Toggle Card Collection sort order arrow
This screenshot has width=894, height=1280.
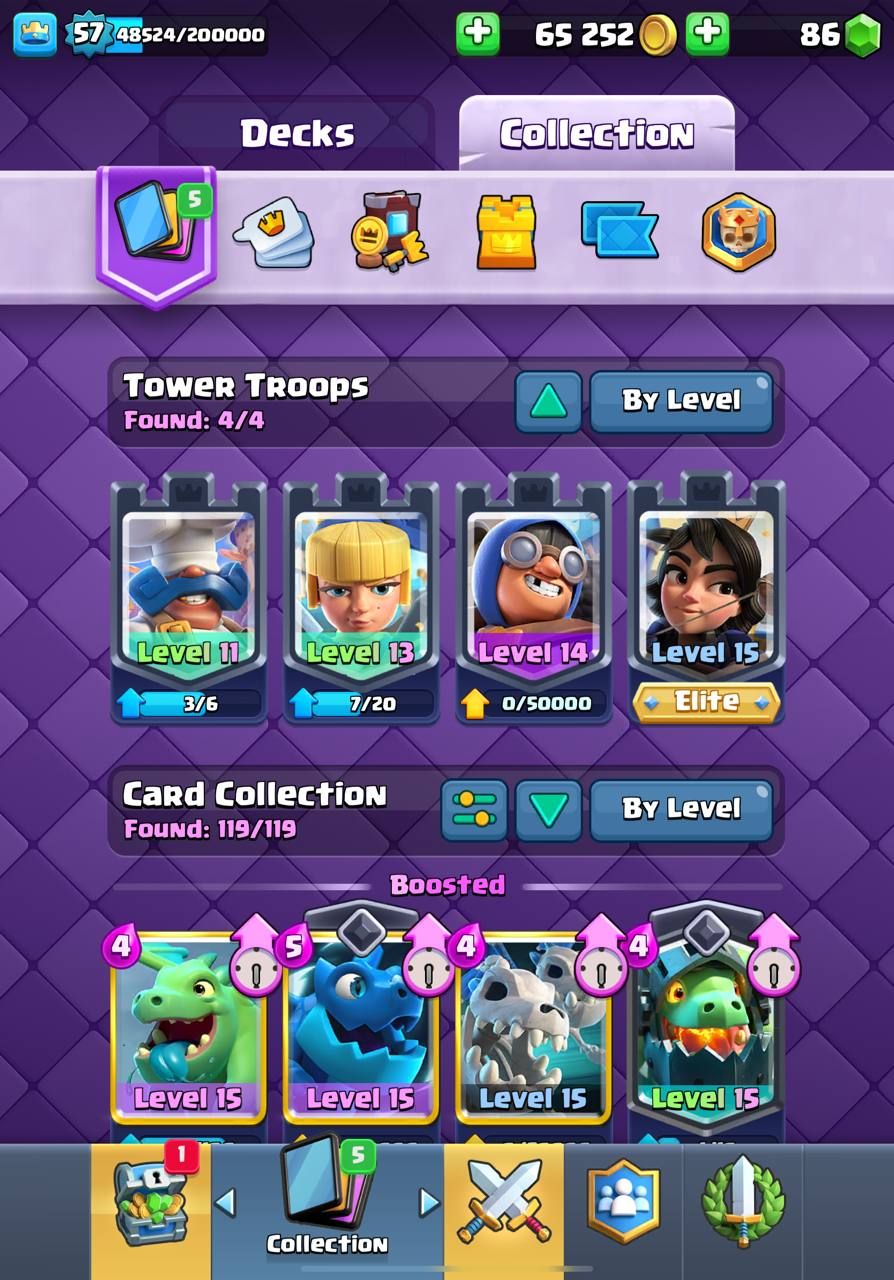click(x=548, y=809)
